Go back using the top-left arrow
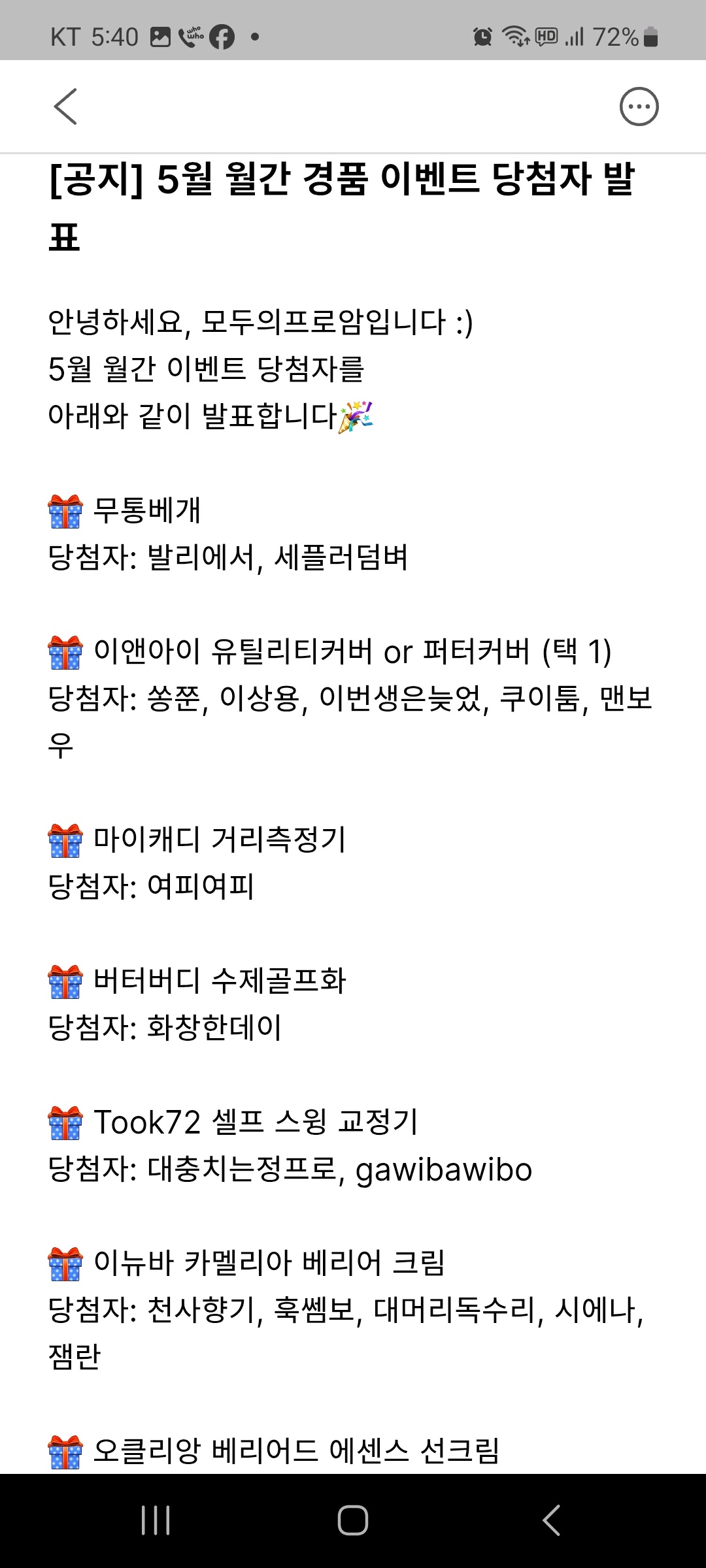Viewport: 706px width, 1568px height. pos(65,106)
